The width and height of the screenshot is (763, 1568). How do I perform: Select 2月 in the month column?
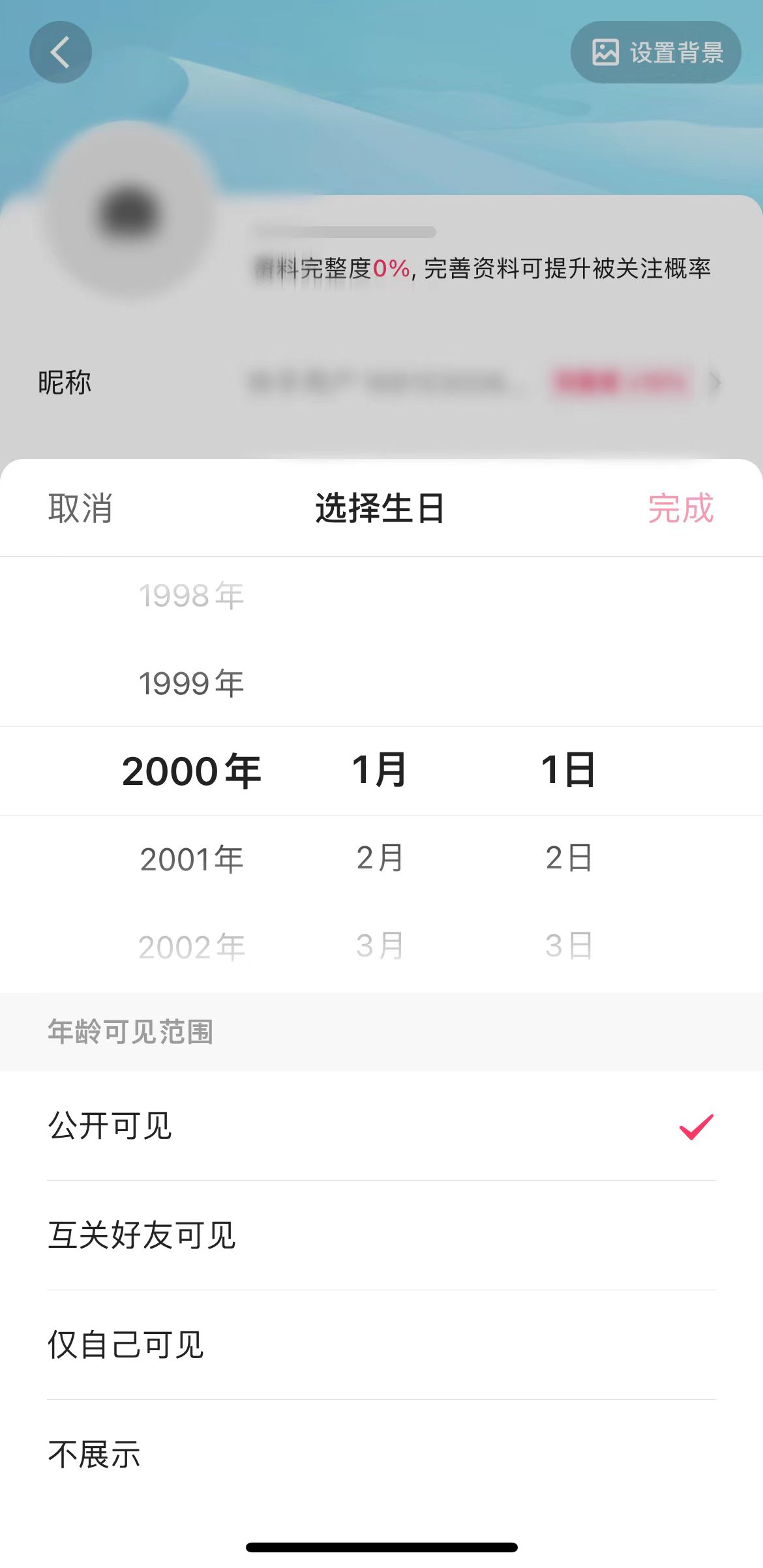coord(380,859)
